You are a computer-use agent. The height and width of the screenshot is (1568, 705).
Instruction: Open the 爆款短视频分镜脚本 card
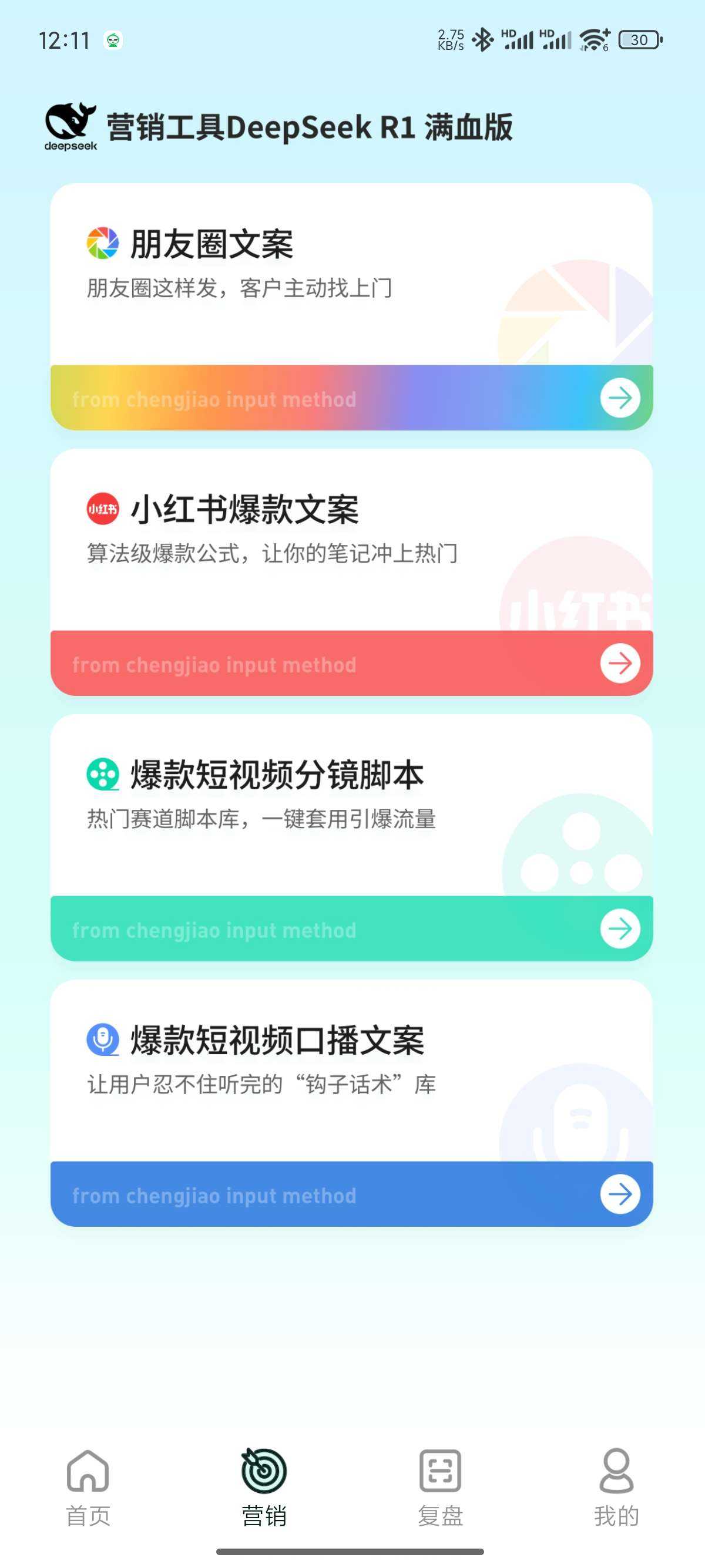click(351, 805)
